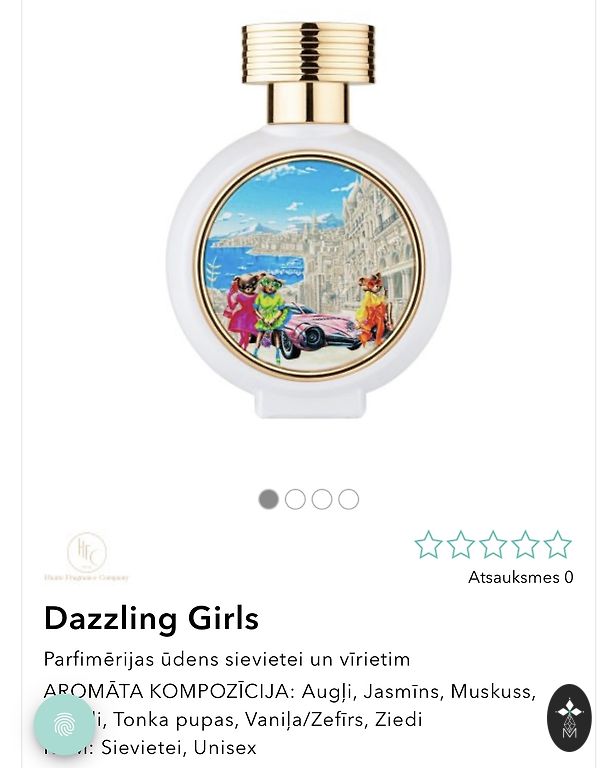Open the dark floating button at bottom right
Screen dimensions: 608x768
[569, 718]
